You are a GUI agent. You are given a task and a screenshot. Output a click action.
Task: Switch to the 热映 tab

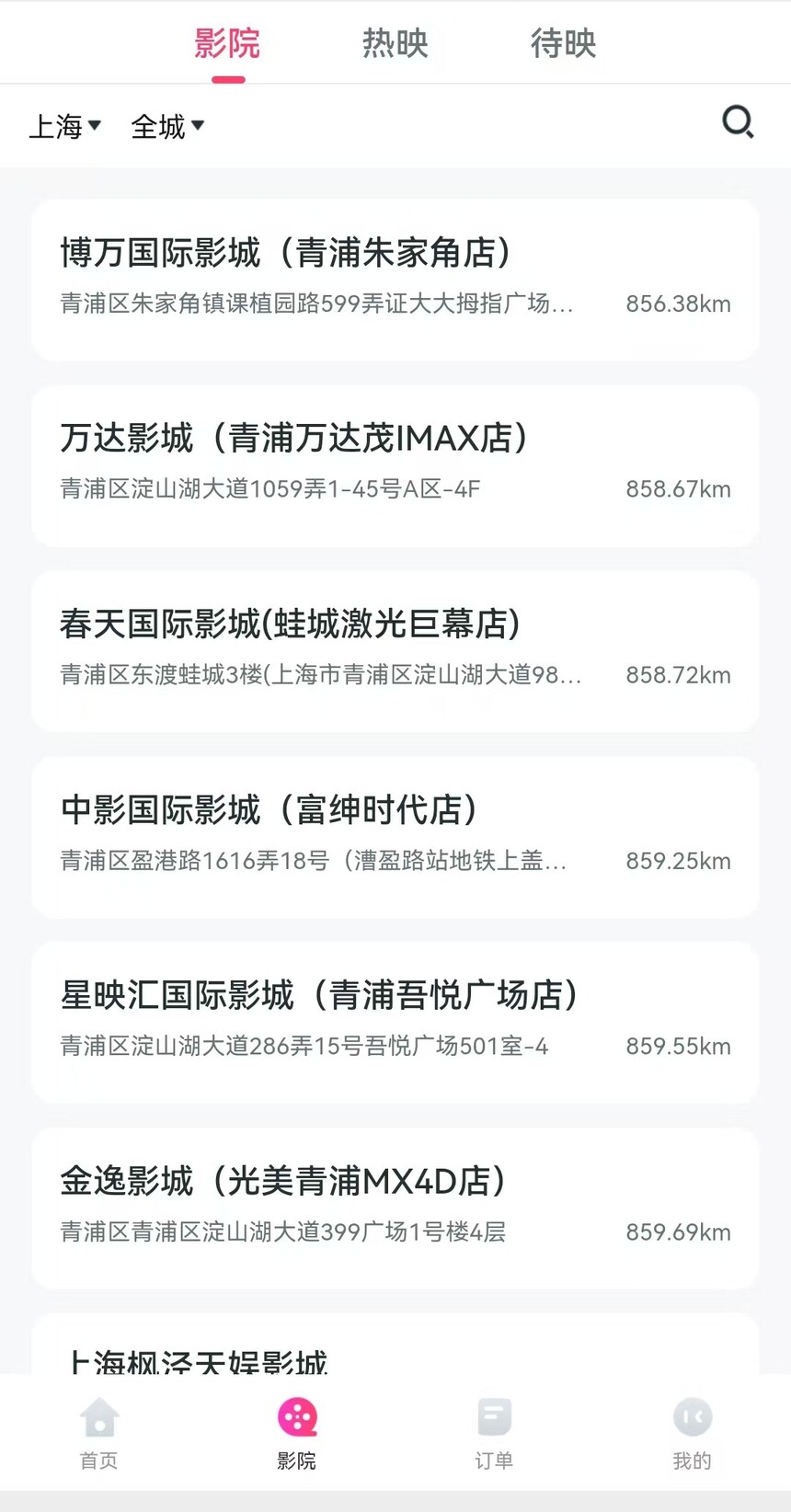(x=395, y=43)
